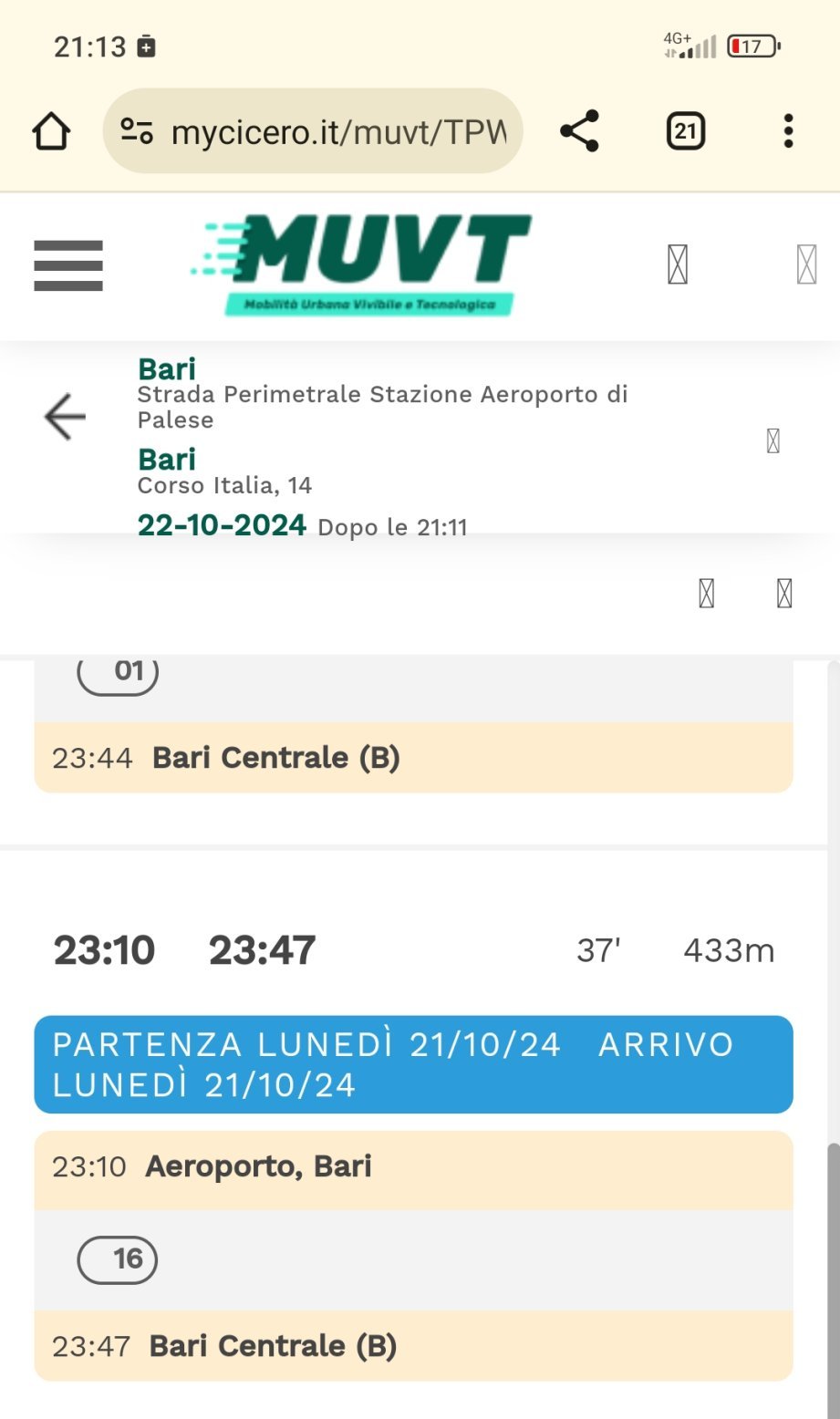Go to the browser home page
840x1419 pixels.
[51, 131]
